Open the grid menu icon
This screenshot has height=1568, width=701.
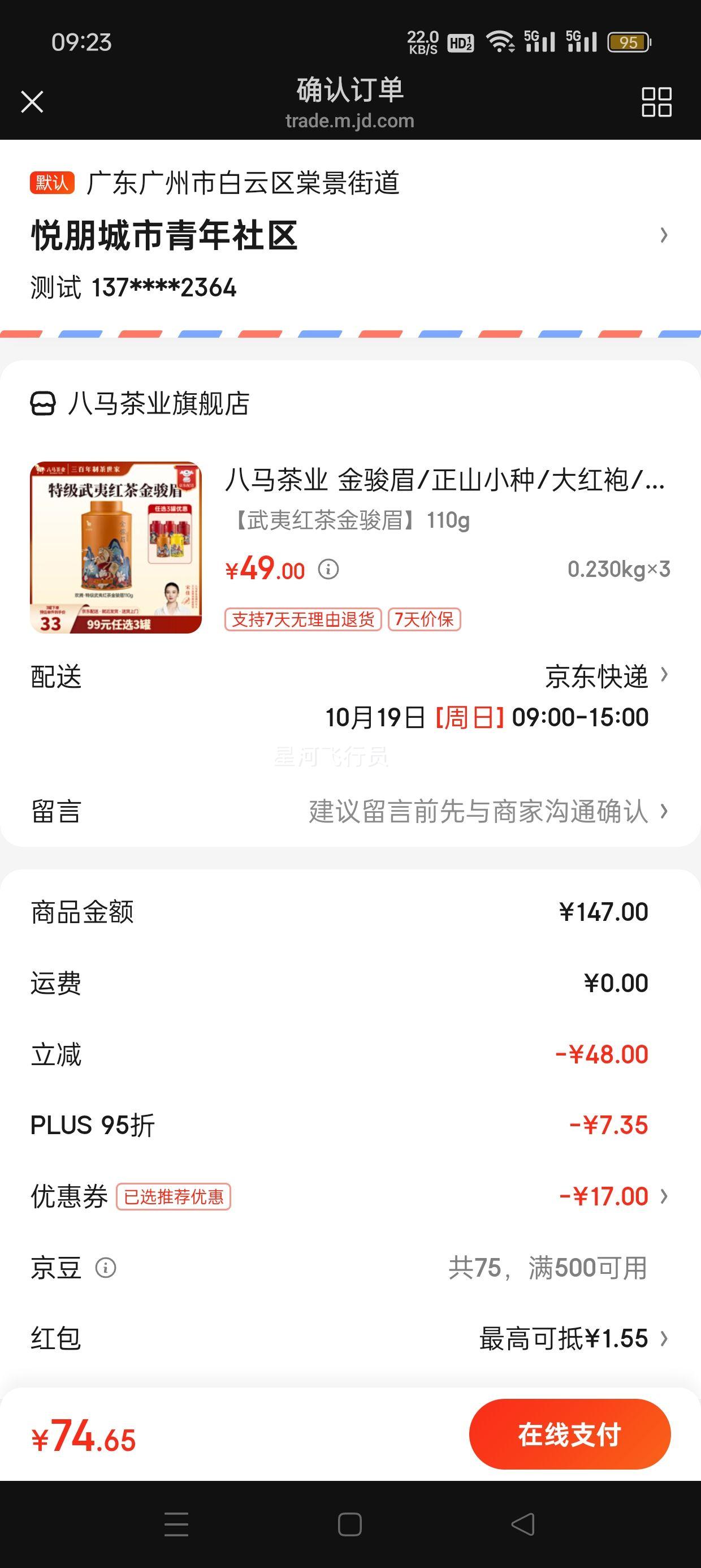point(656,102)
